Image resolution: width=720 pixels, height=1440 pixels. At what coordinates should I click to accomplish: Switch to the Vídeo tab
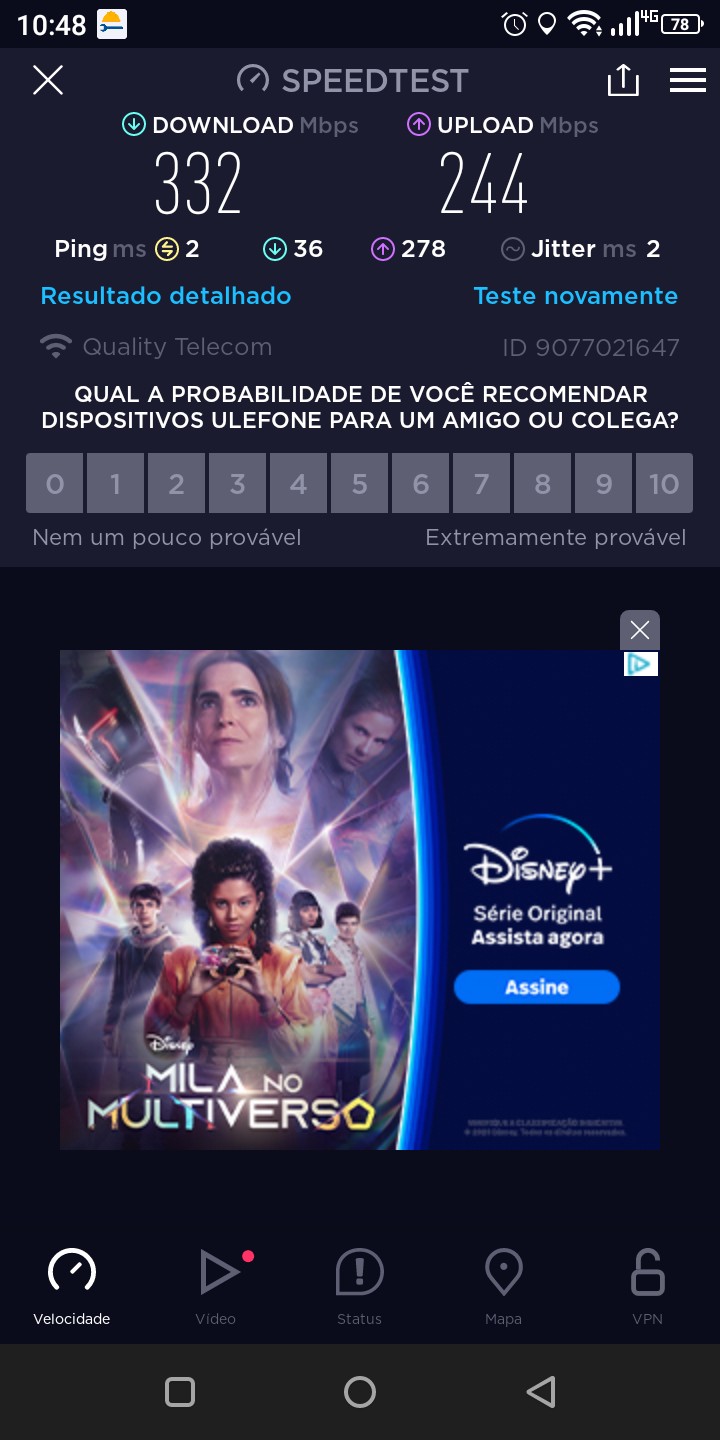(x=216, y=1285)
